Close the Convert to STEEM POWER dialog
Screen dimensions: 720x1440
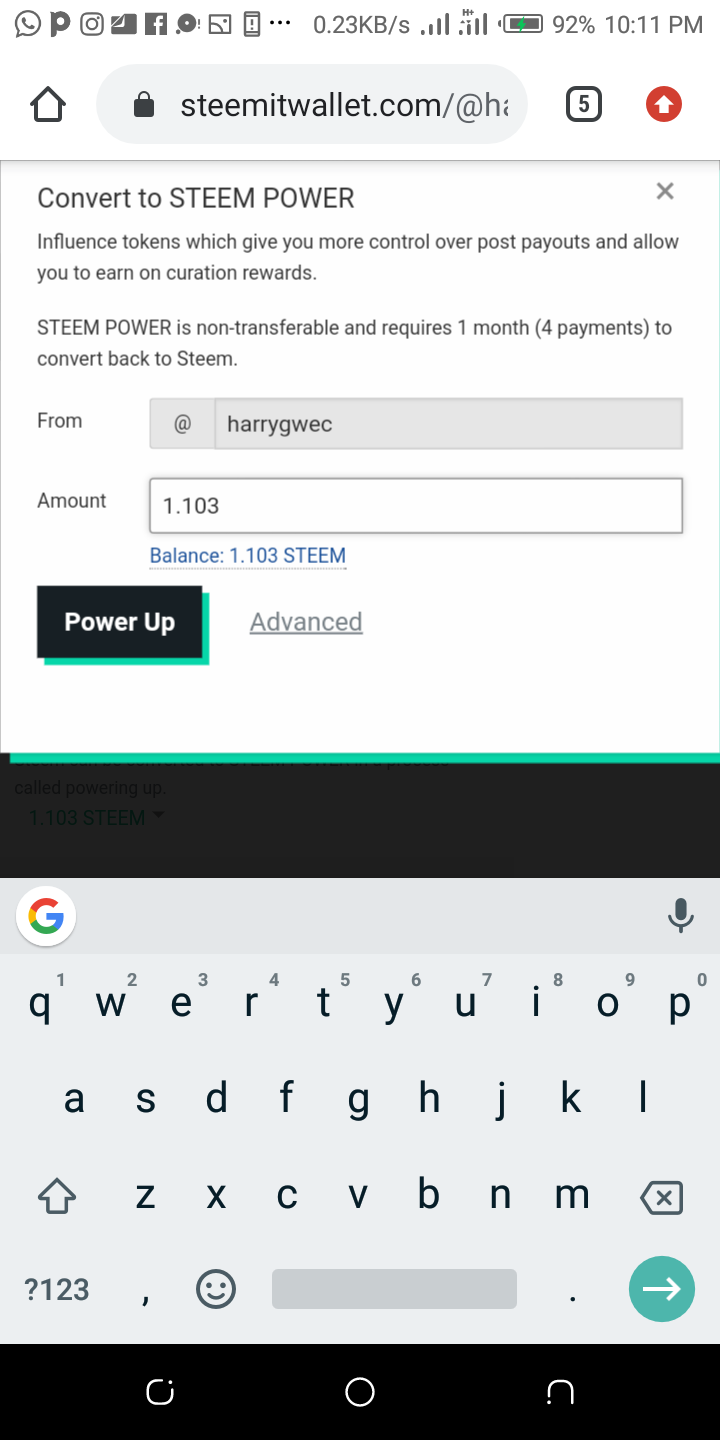tap(665, 191)
